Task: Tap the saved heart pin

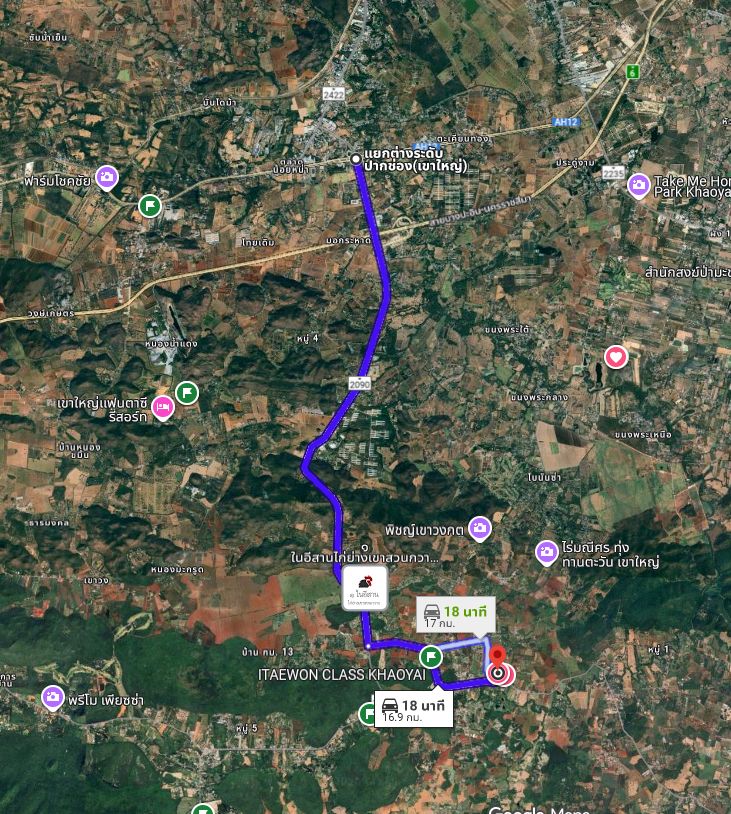Action: [x=616, y=357]
